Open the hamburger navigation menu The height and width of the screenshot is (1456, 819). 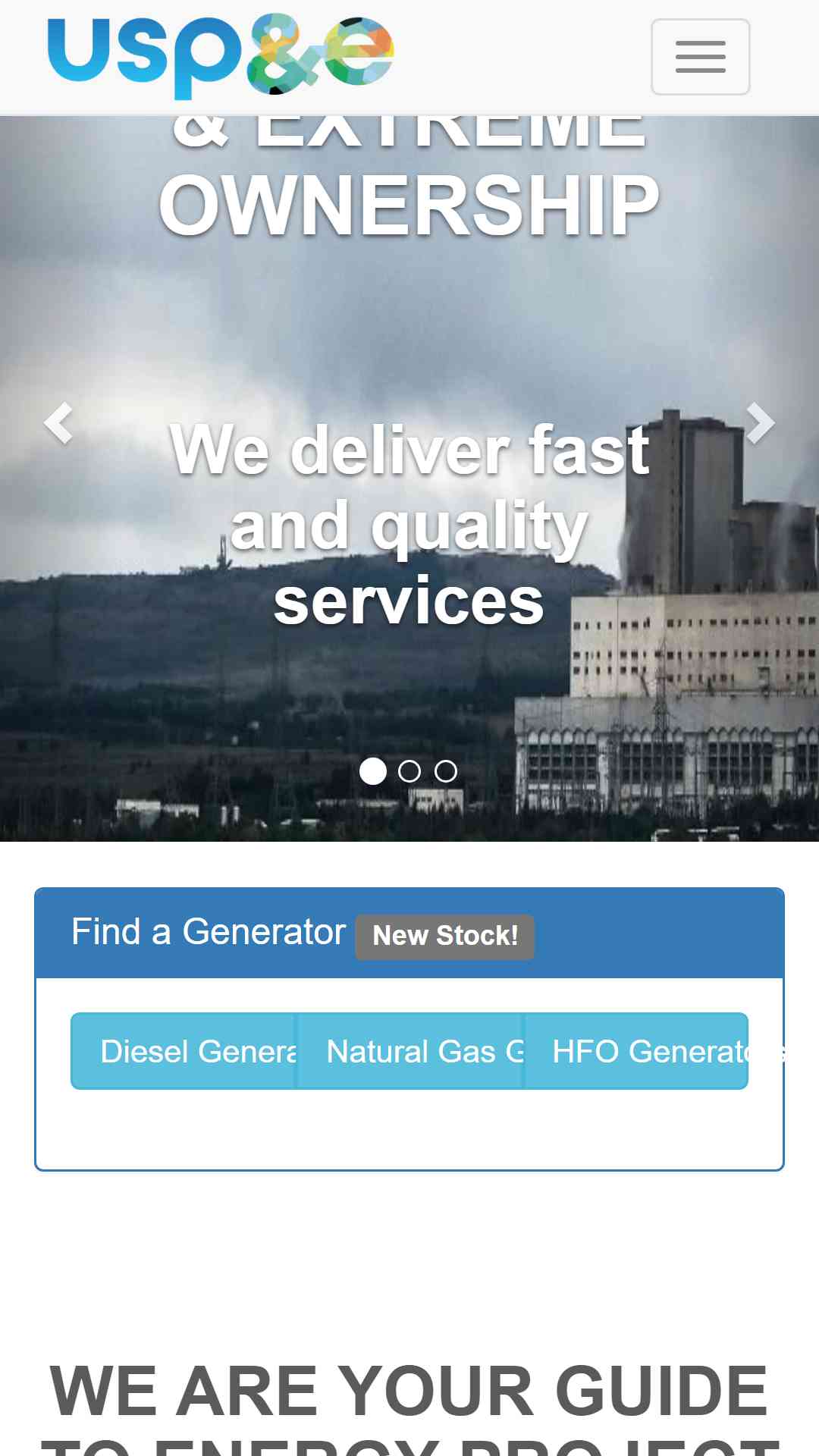click(700, 57)
